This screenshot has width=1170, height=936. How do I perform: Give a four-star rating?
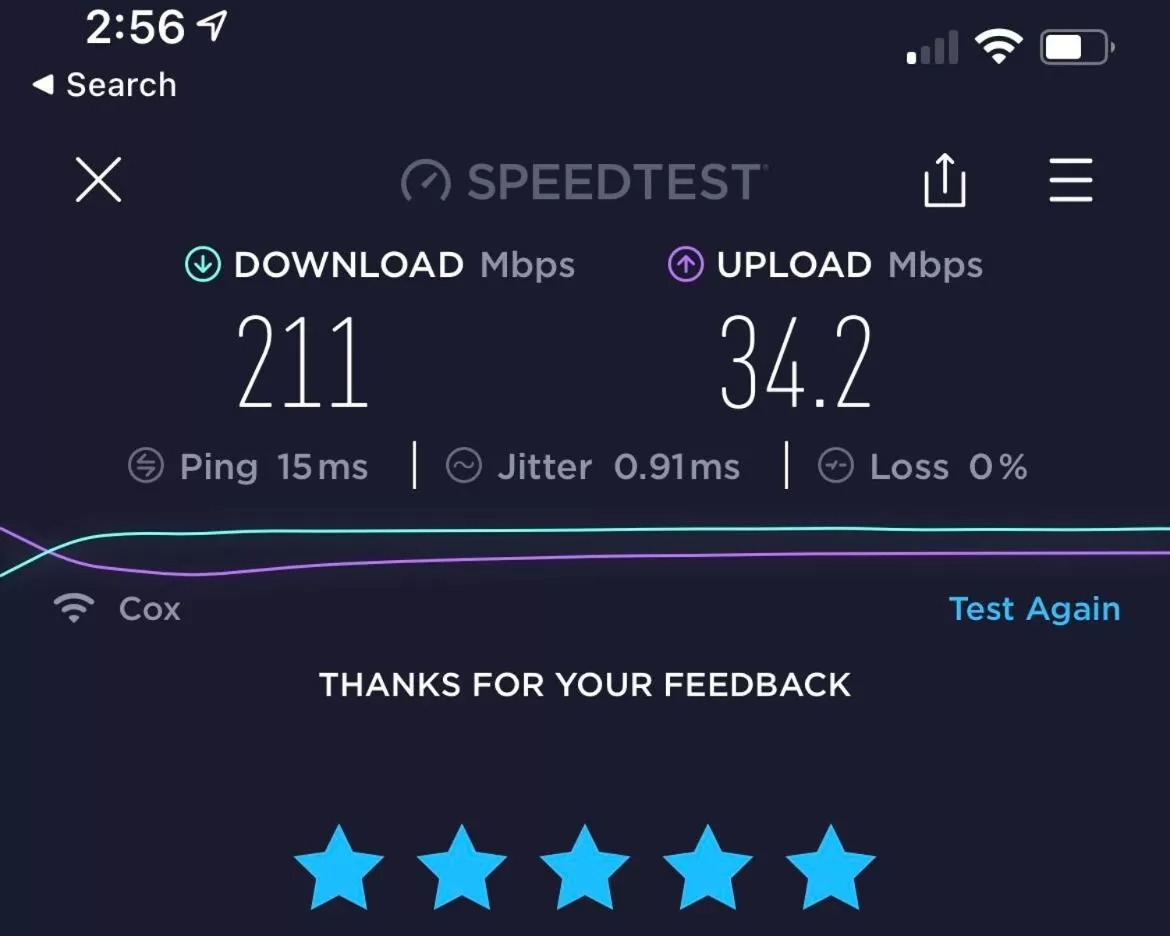point(707,867)
